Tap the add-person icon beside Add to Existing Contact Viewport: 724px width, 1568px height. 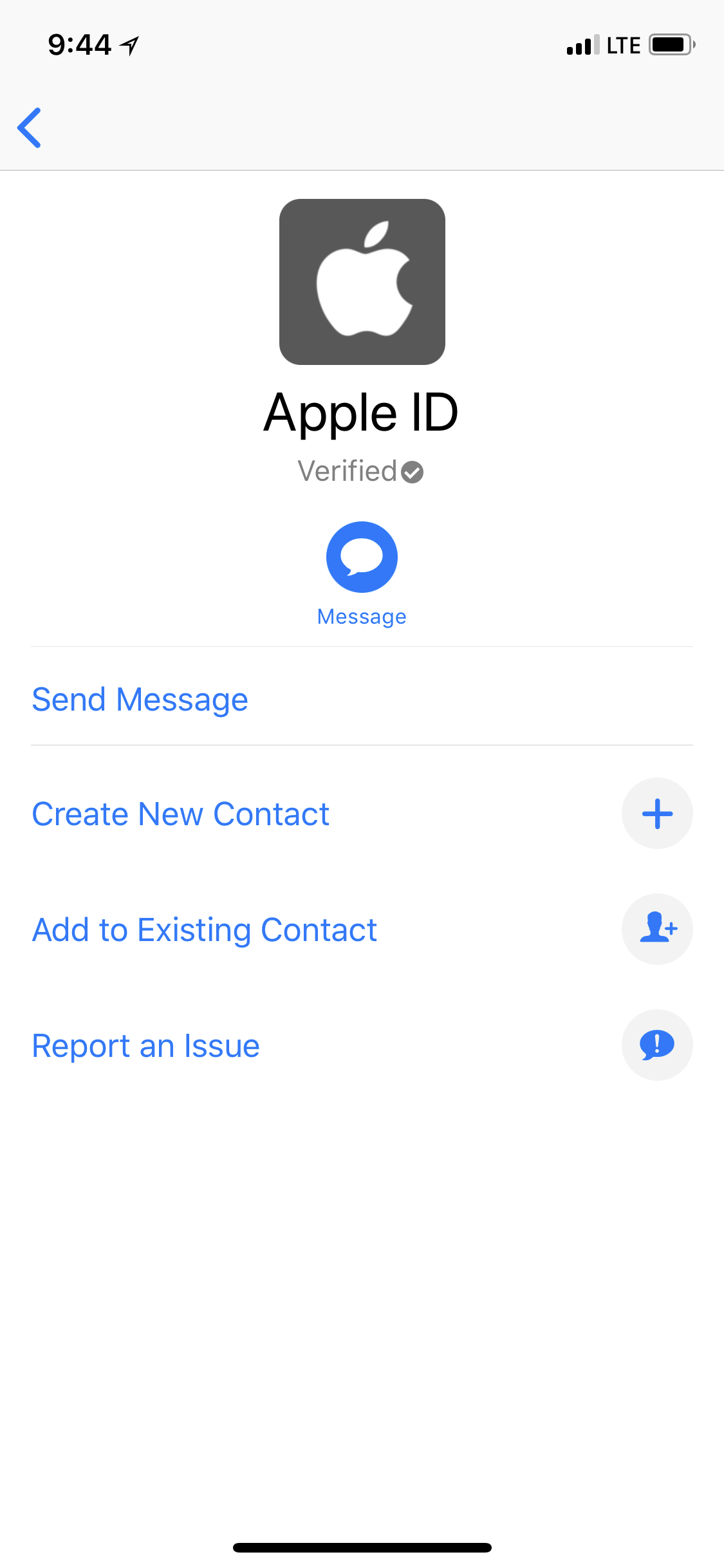pos(657,929)
